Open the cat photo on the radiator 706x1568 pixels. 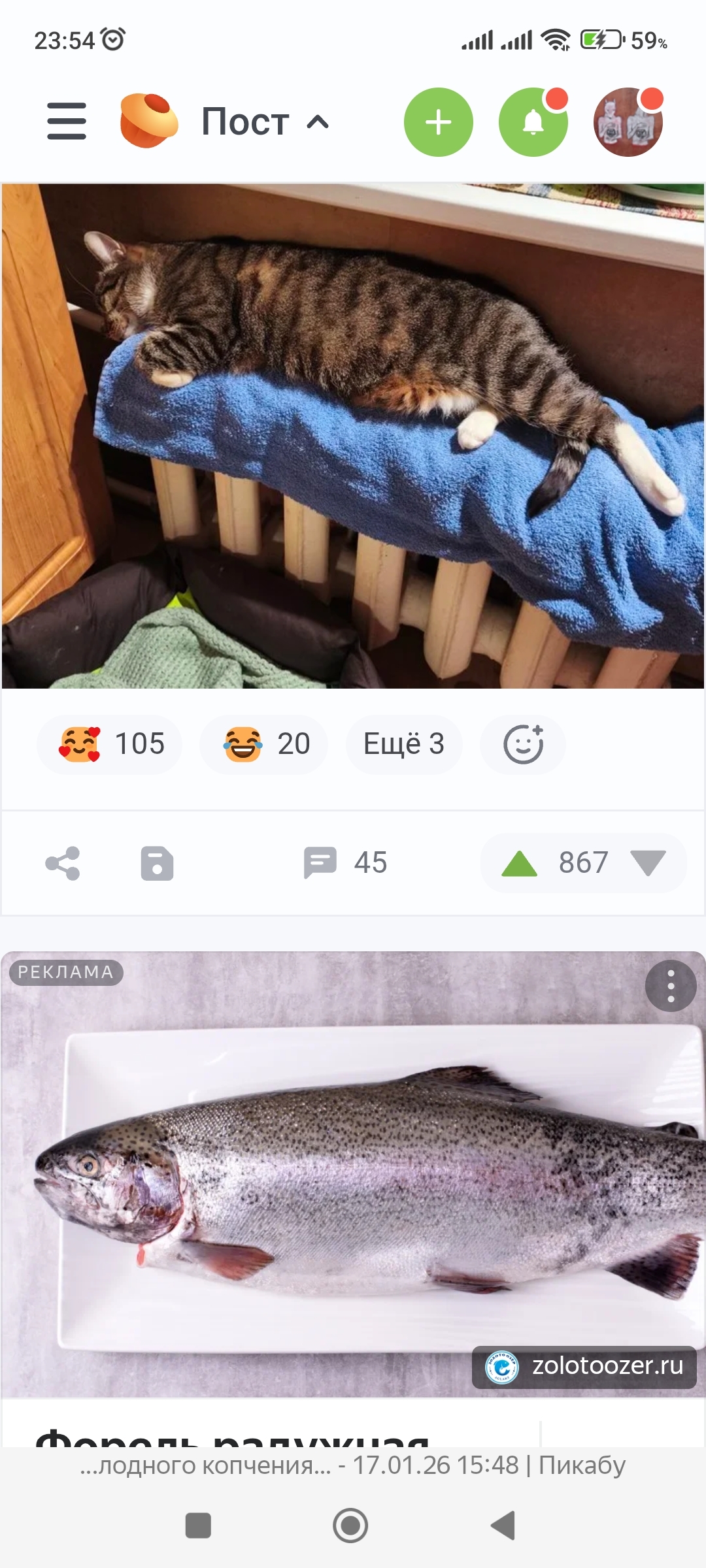tap(353, 436)
